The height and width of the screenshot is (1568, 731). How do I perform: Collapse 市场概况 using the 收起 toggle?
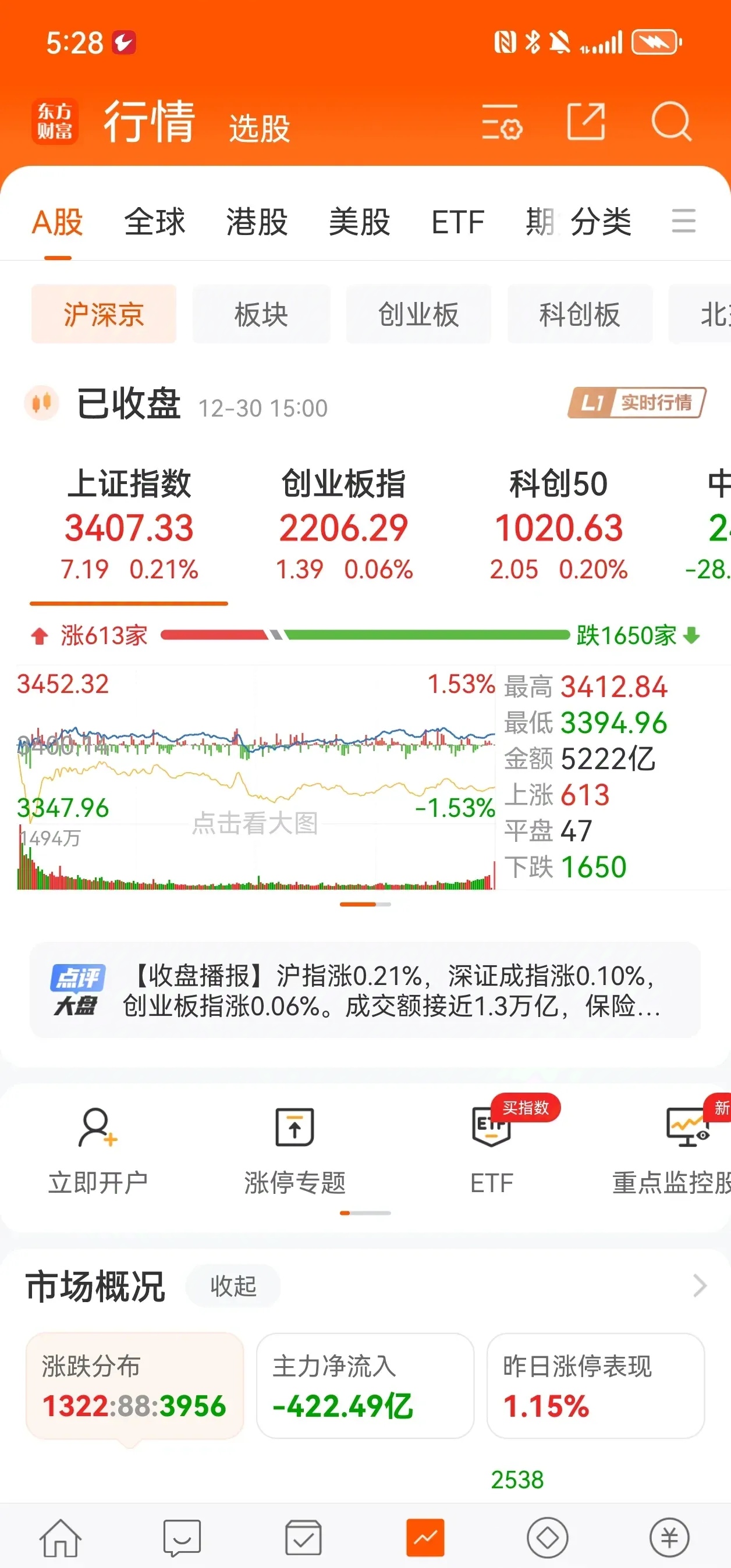(233, 1286)
